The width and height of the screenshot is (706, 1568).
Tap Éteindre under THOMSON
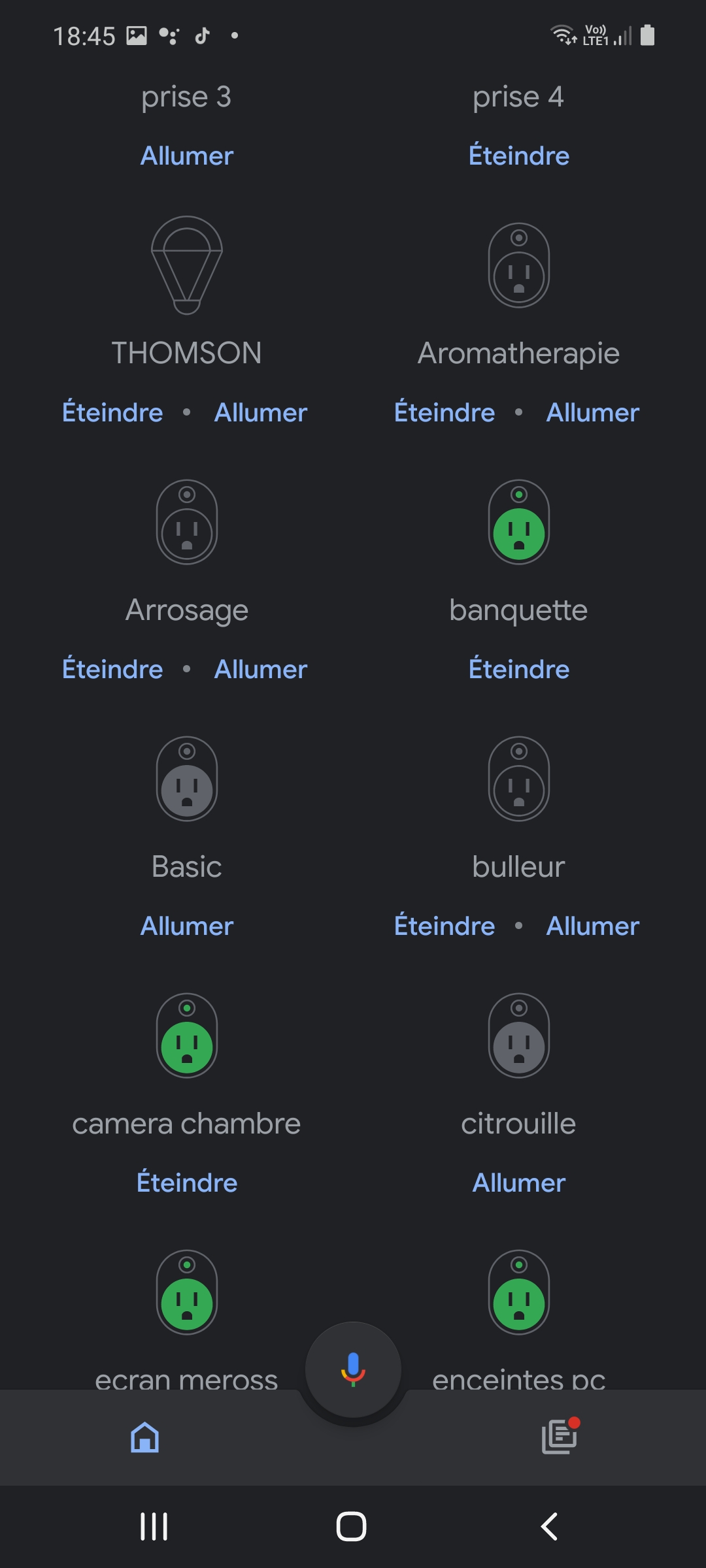click(112, 412)
